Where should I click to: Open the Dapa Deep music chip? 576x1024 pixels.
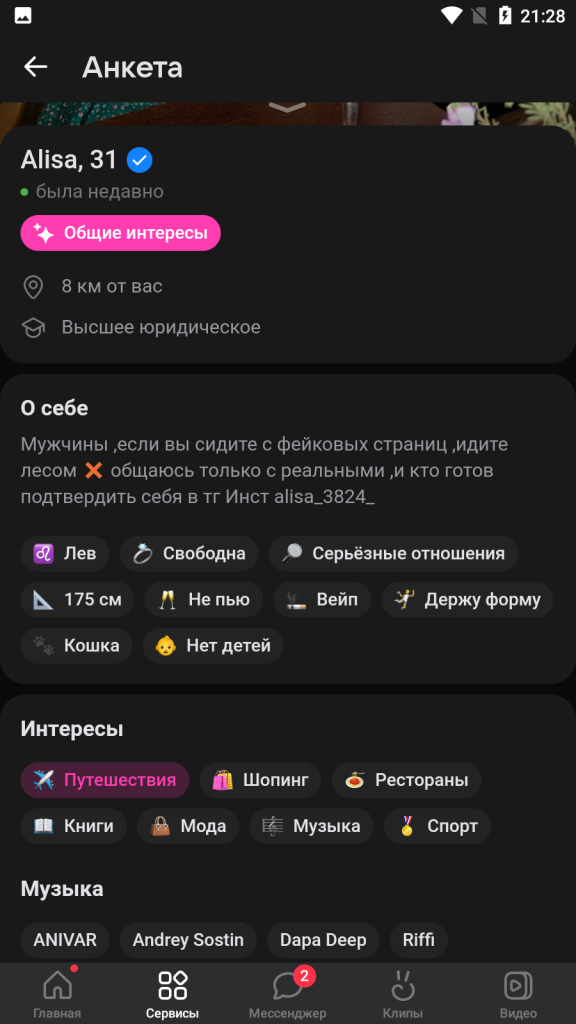(323, 940)
